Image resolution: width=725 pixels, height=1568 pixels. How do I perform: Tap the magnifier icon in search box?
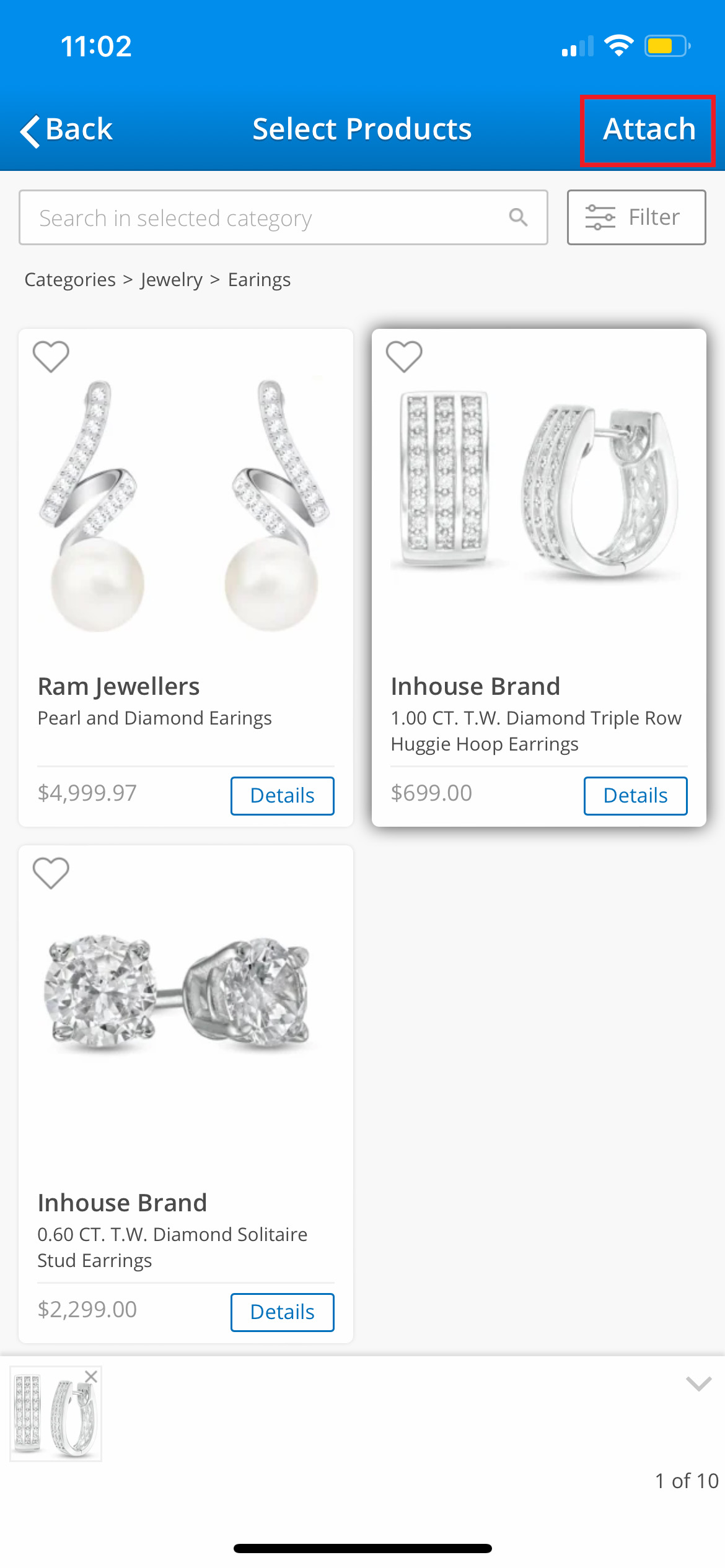coord(518,217)
